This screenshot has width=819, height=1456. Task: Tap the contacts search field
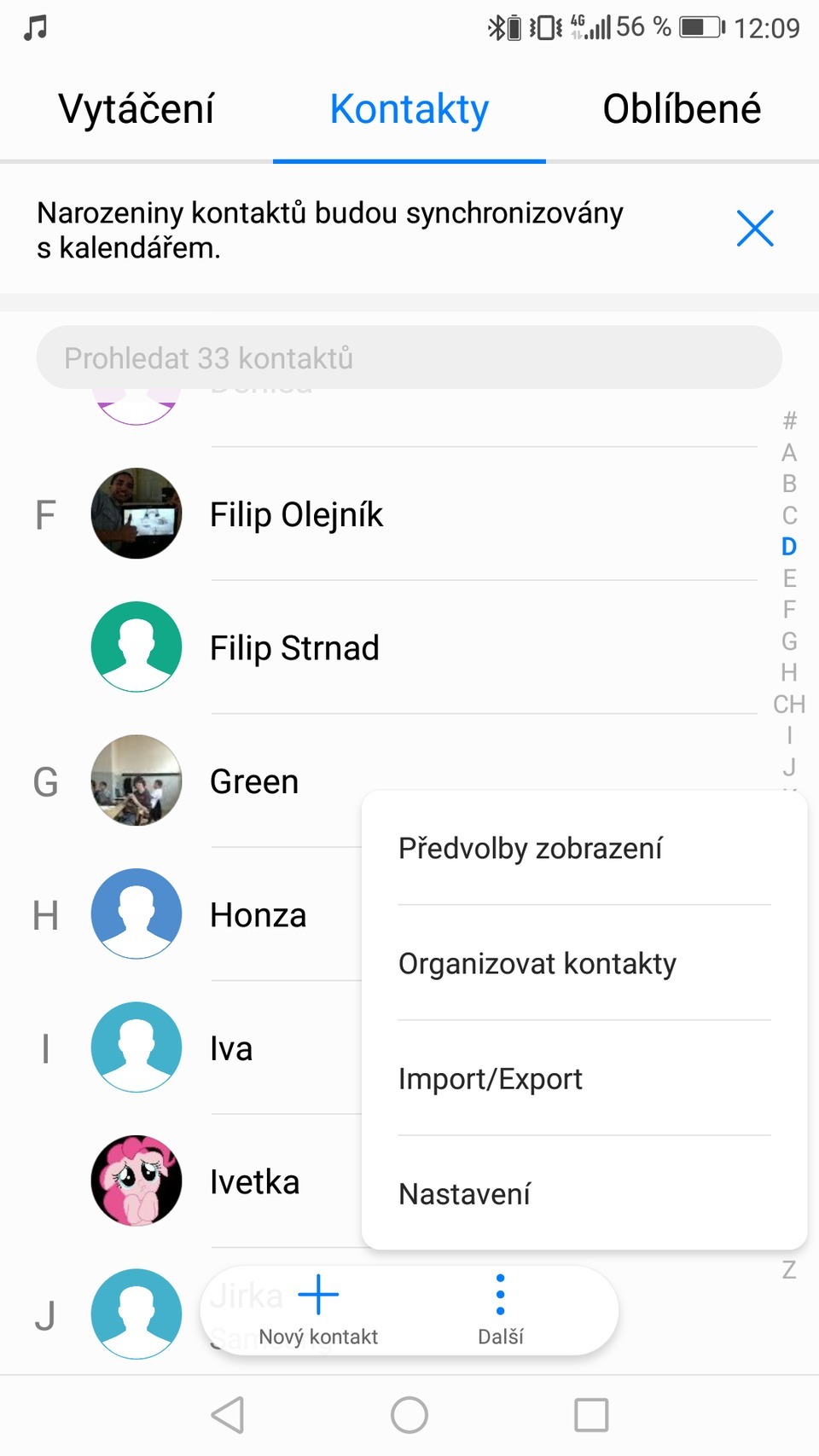coord(409,357)
